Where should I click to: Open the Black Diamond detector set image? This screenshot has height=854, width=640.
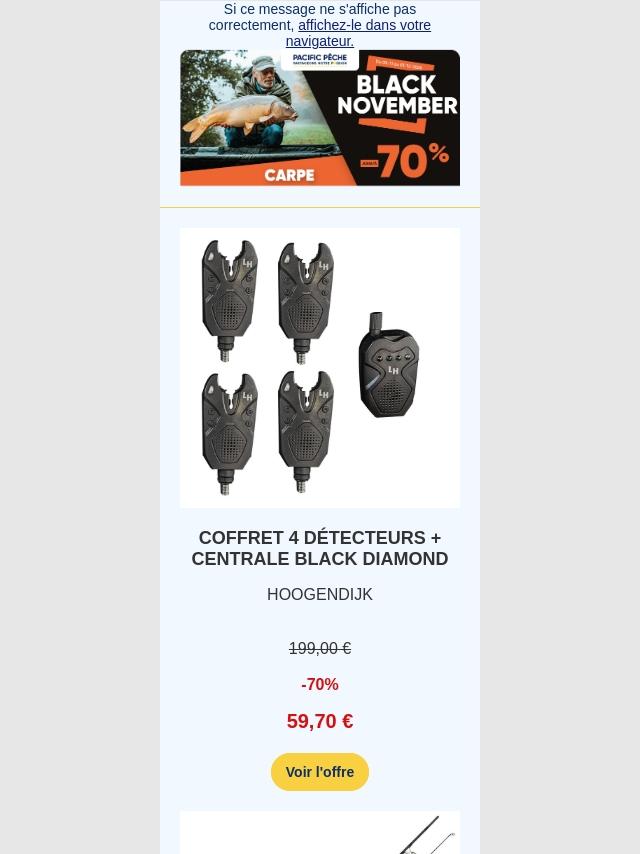[x=320, y=367]
